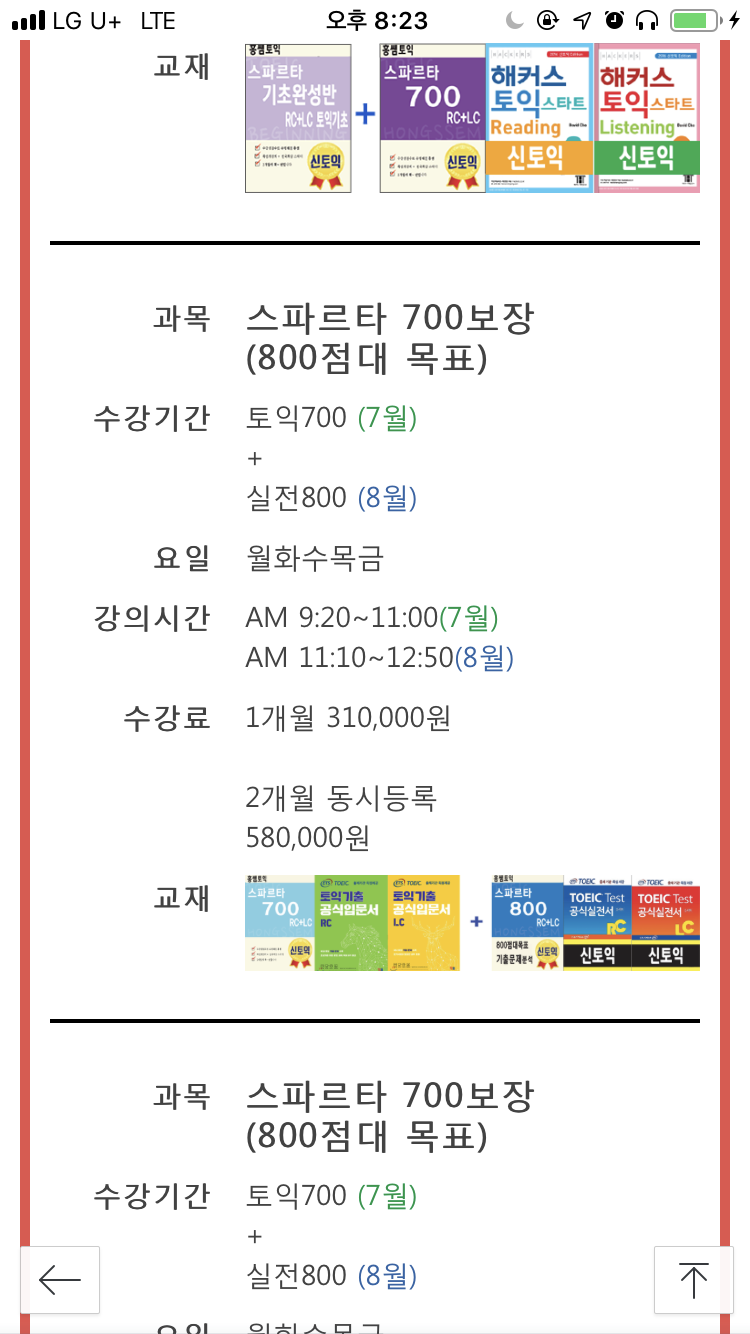Screen dimensions: 750x1334
Task: Go back using the left arrow button
Action: [60, 1279]
